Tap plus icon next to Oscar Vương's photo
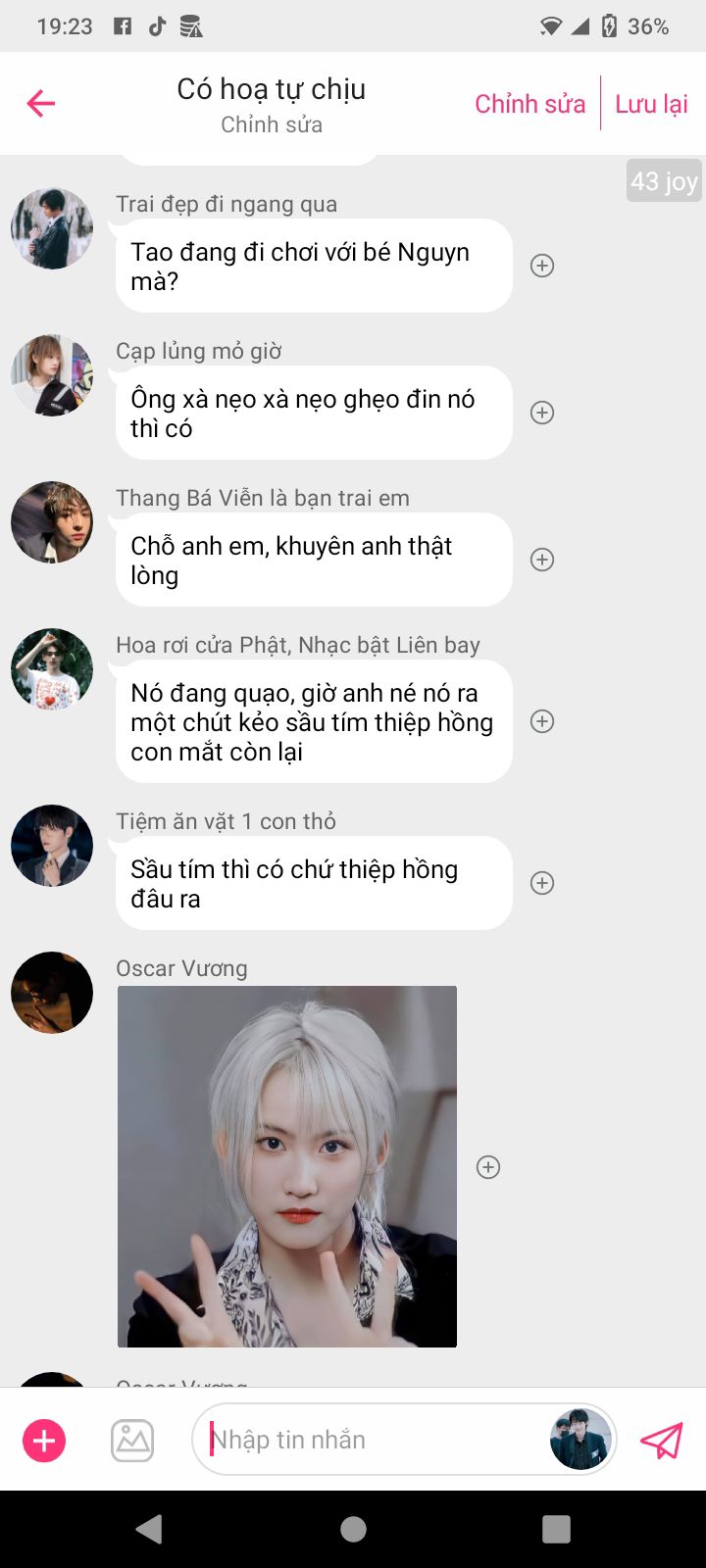Viewport: 706px width, 1568px height. pyautogui.click(x=488, y=1167)
